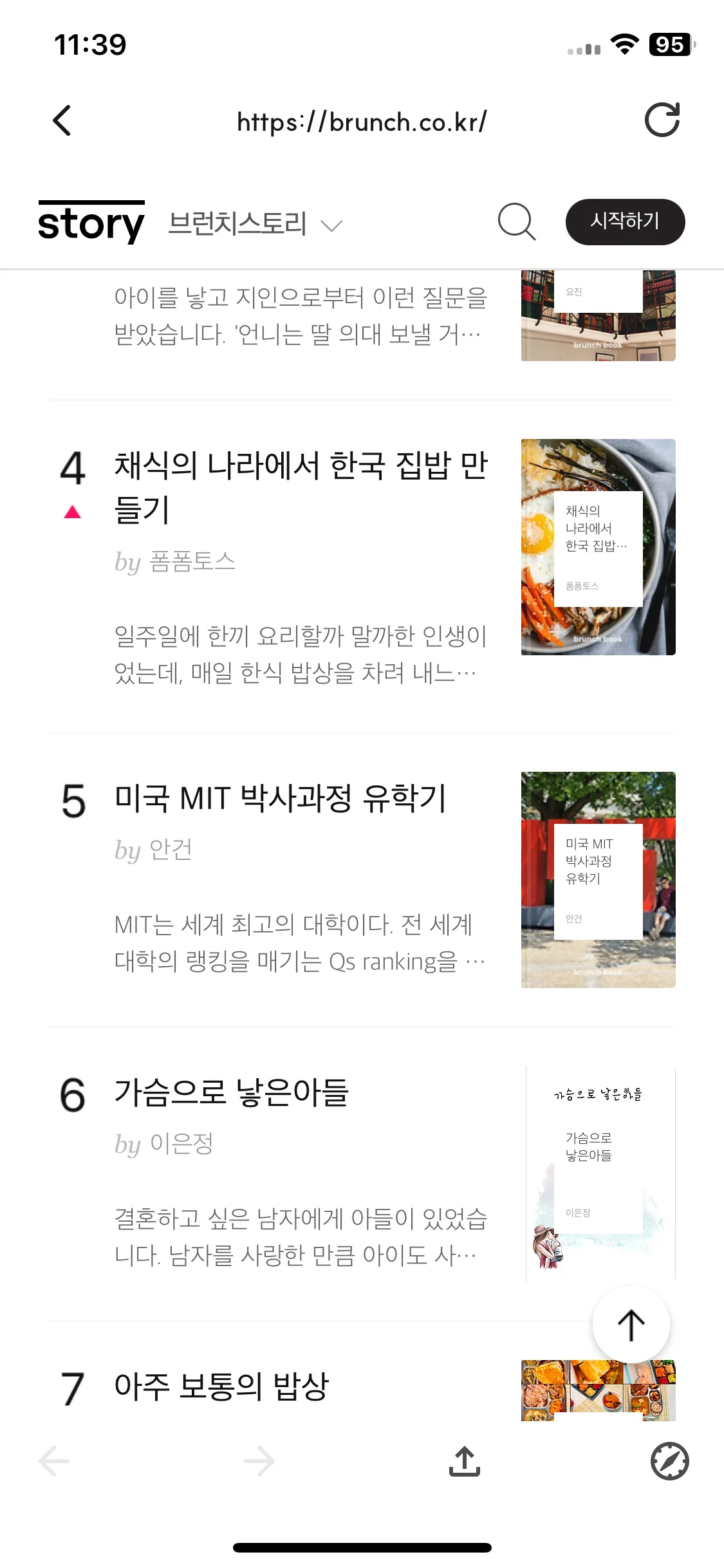The height and width of the screenshot is (1568, 724).
Task: Open book 채식의 나라에서 한국 집밥 만들기
Action: 301,487
